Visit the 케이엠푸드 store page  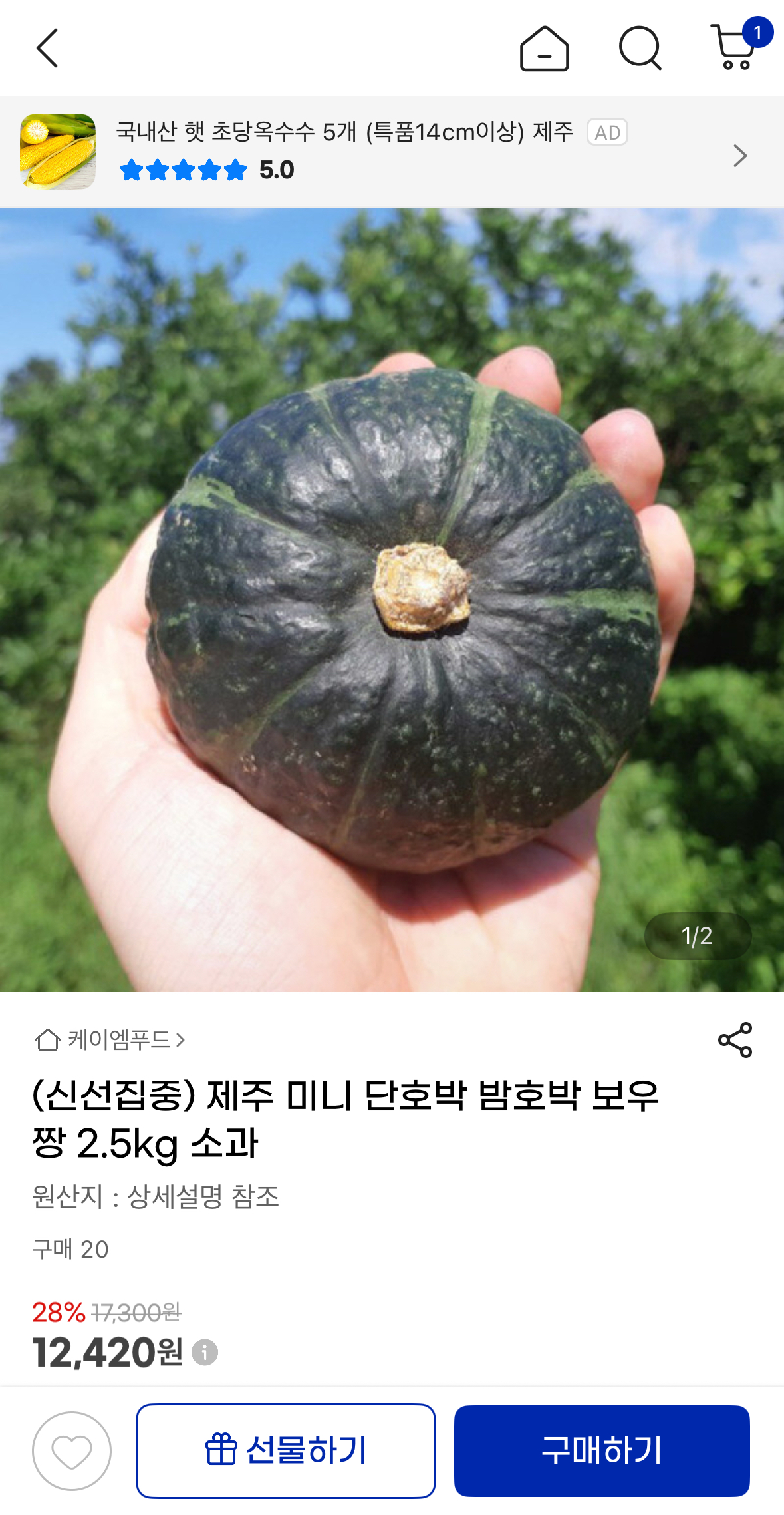[x=110, y=1039]
